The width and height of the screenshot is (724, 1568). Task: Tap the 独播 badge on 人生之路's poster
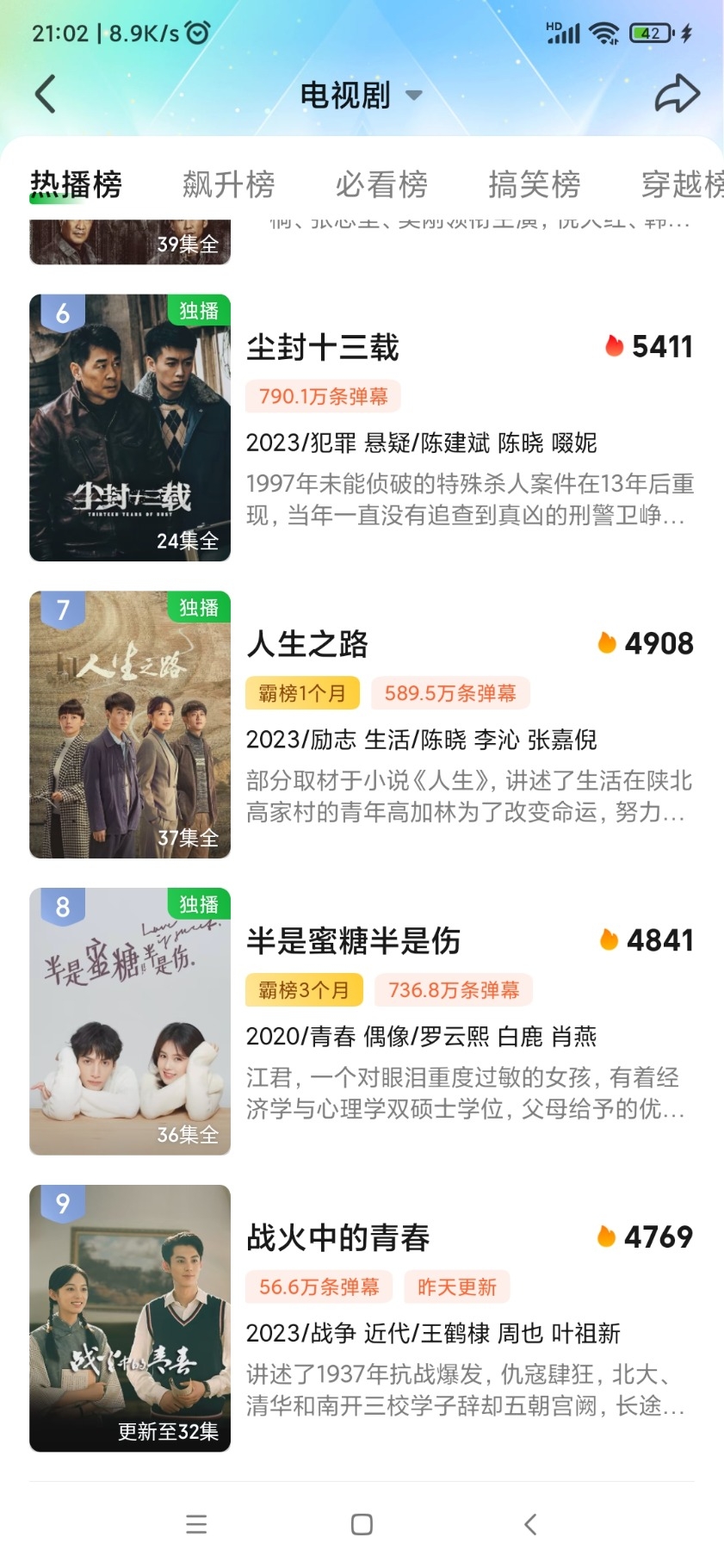click(200, 608)
